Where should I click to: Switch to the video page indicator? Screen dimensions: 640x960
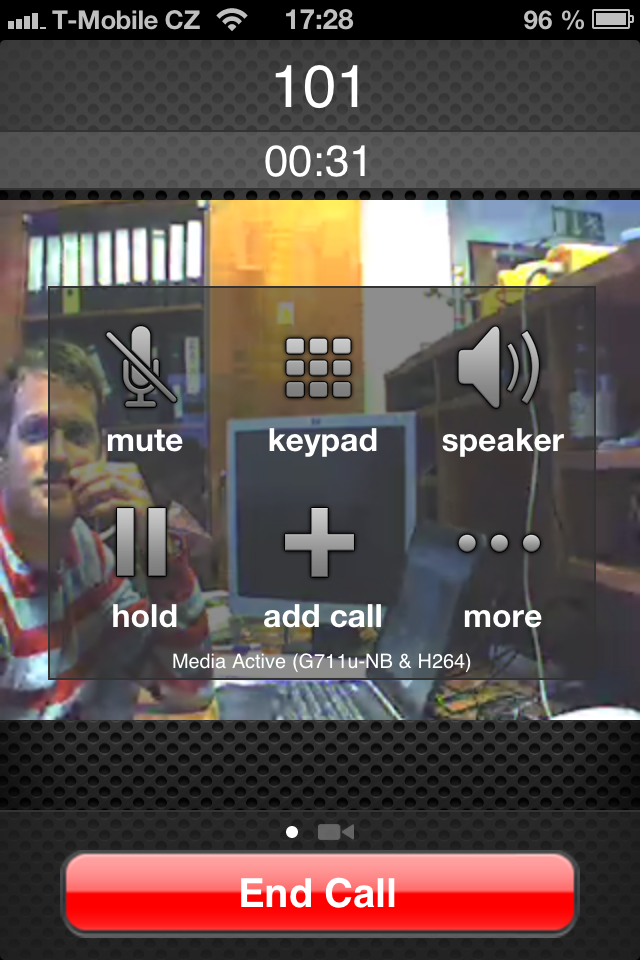coord(336,831)
